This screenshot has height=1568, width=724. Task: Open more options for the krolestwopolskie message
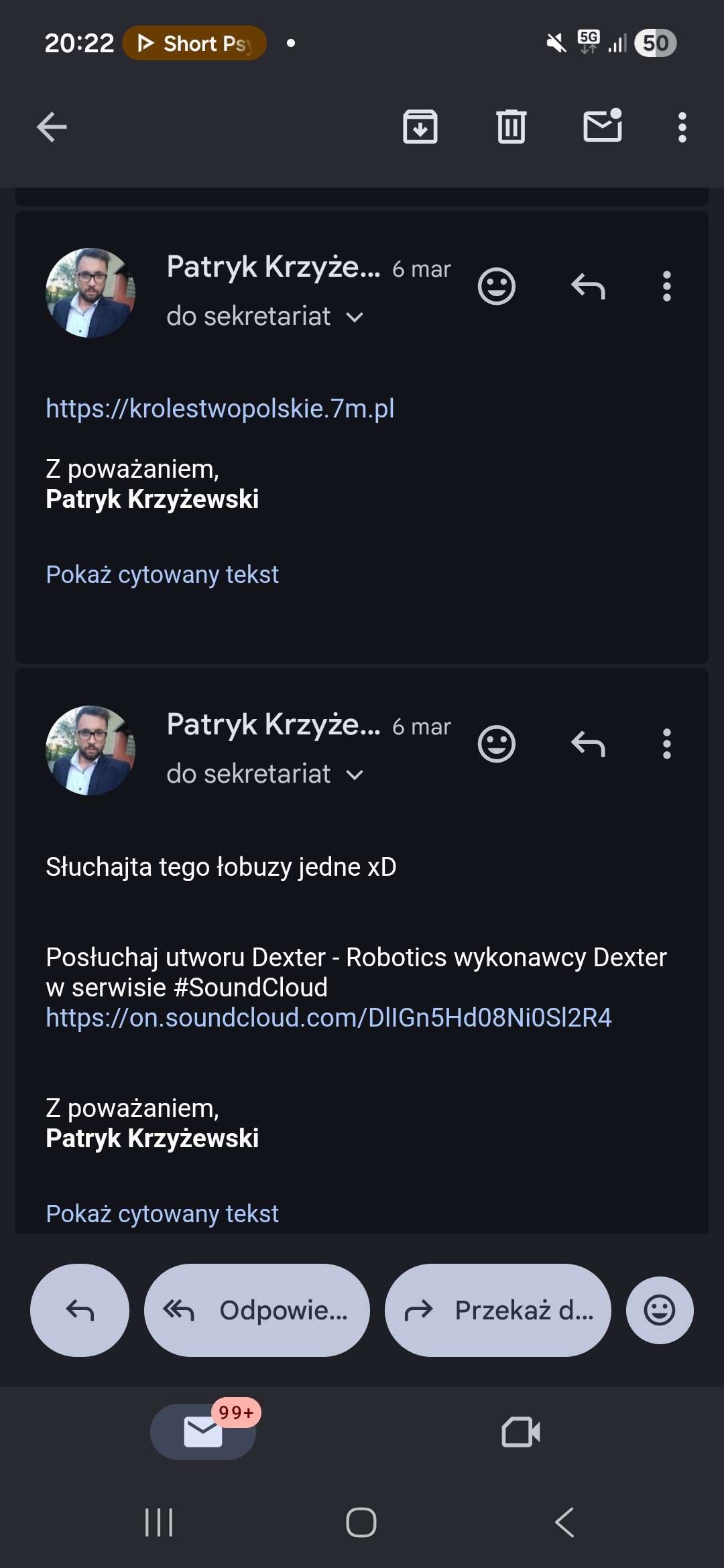(x=666, y=287)
